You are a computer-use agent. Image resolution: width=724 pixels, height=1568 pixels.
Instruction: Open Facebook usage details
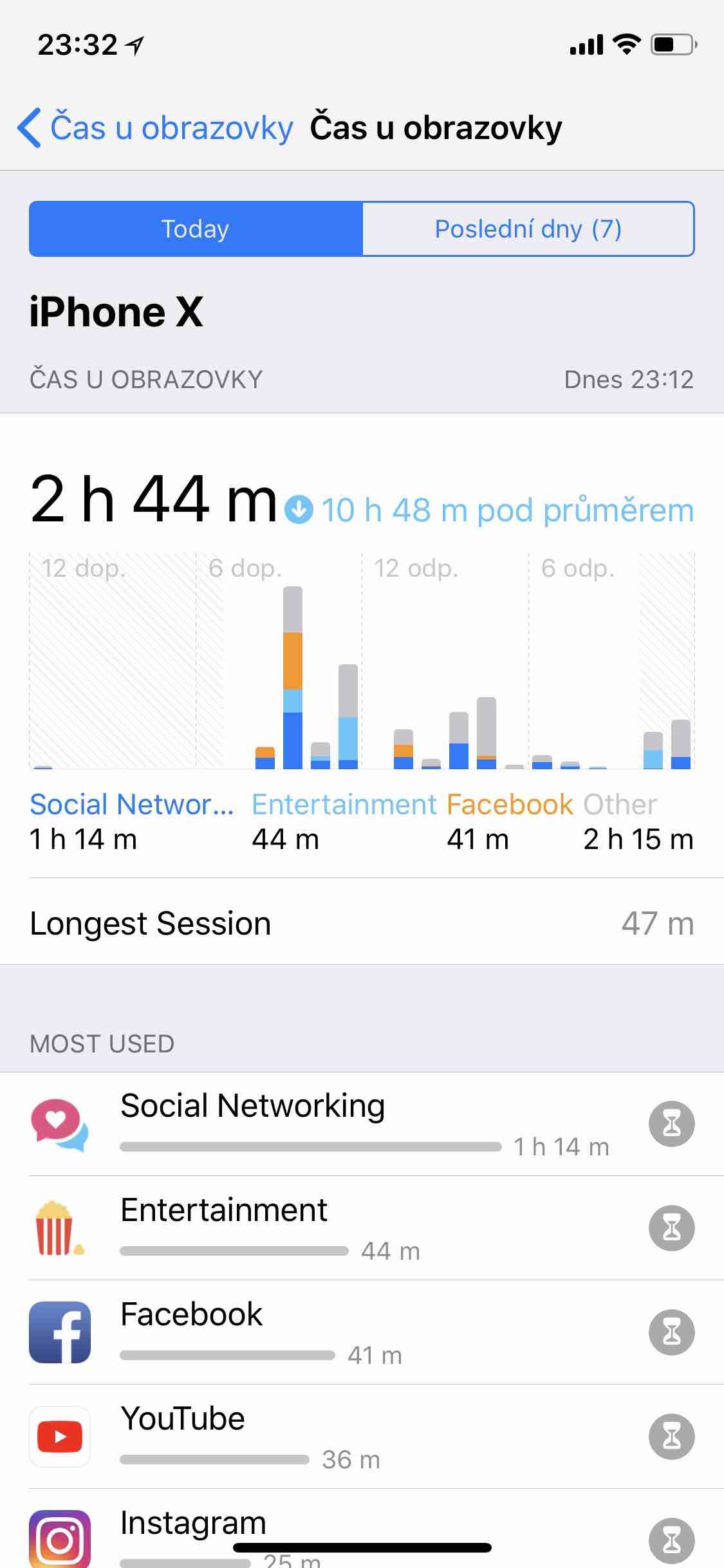click(322, 1332)
